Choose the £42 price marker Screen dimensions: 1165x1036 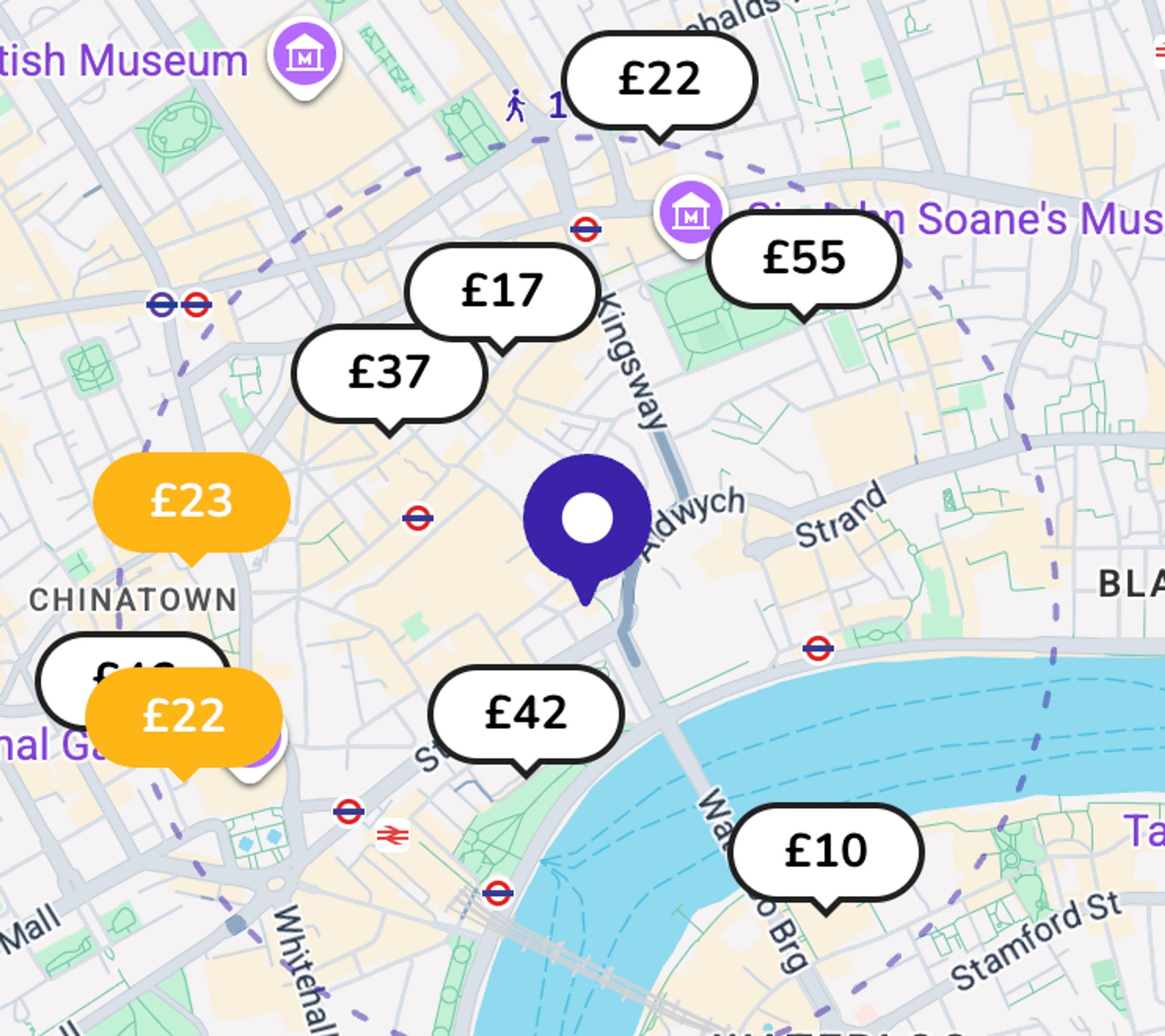click(526, 713)
